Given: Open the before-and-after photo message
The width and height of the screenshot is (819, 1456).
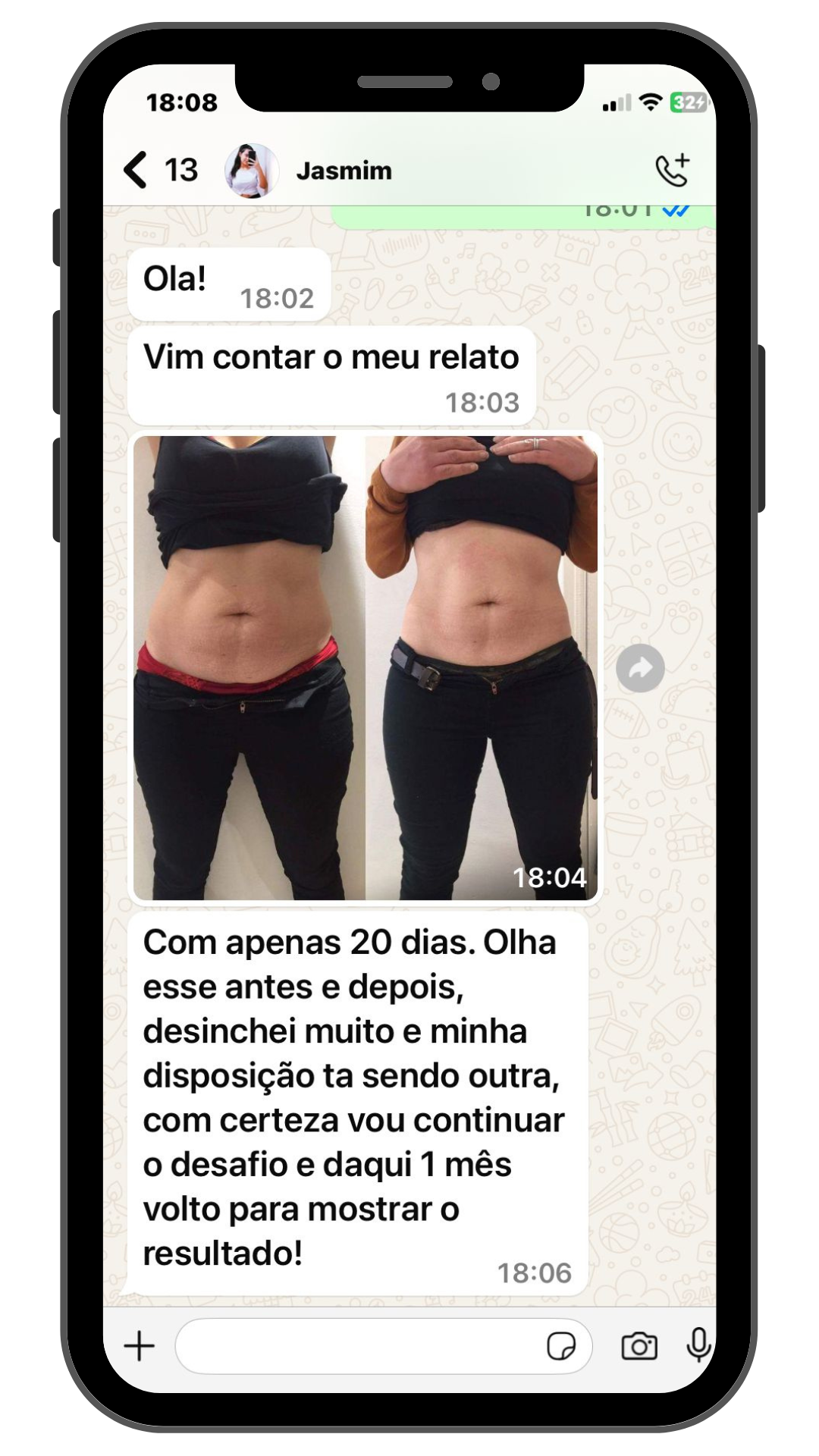Looking at the screenshot, I should pyautogui.click(x=364, y=667).
